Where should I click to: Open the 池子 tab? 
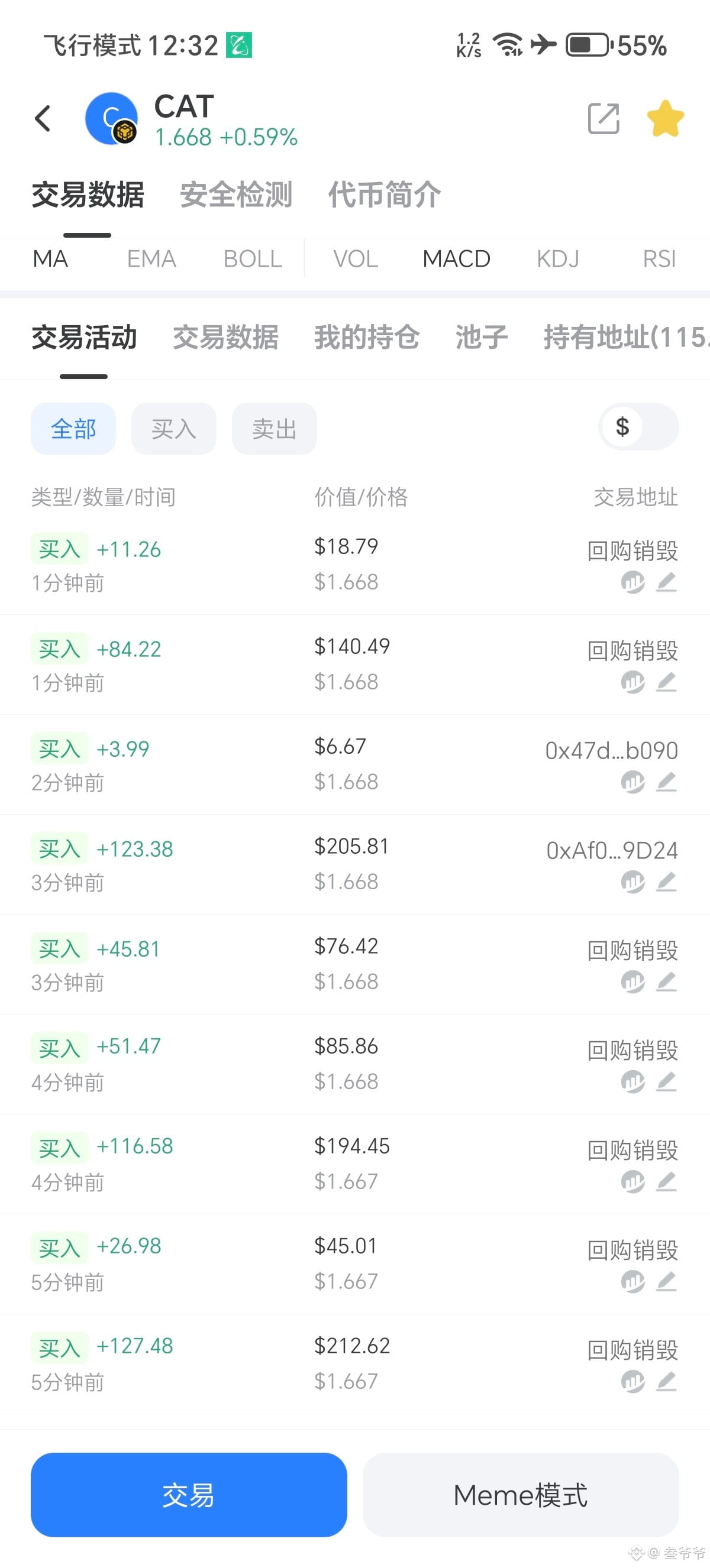point(482,337)
